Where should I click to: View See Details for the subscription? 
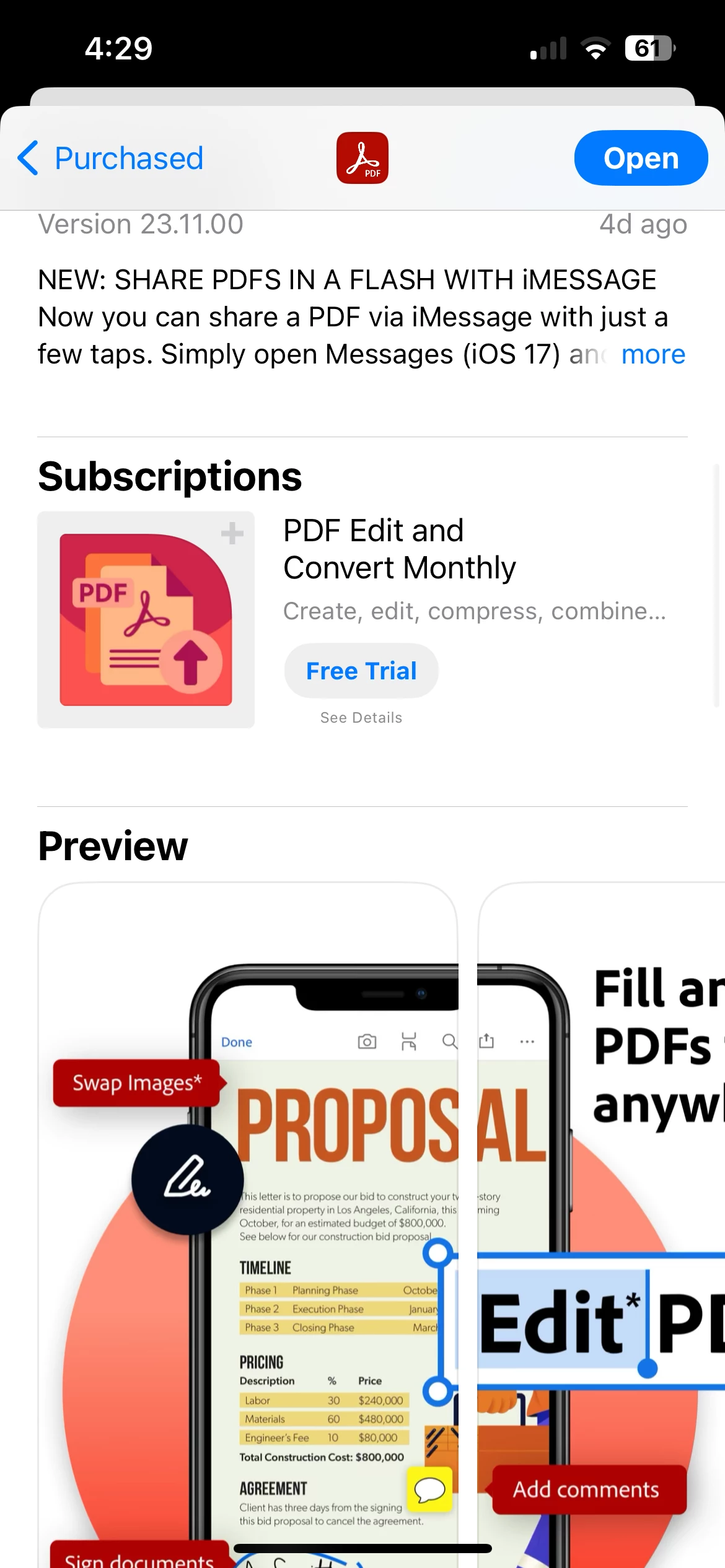tap(361, 718)
